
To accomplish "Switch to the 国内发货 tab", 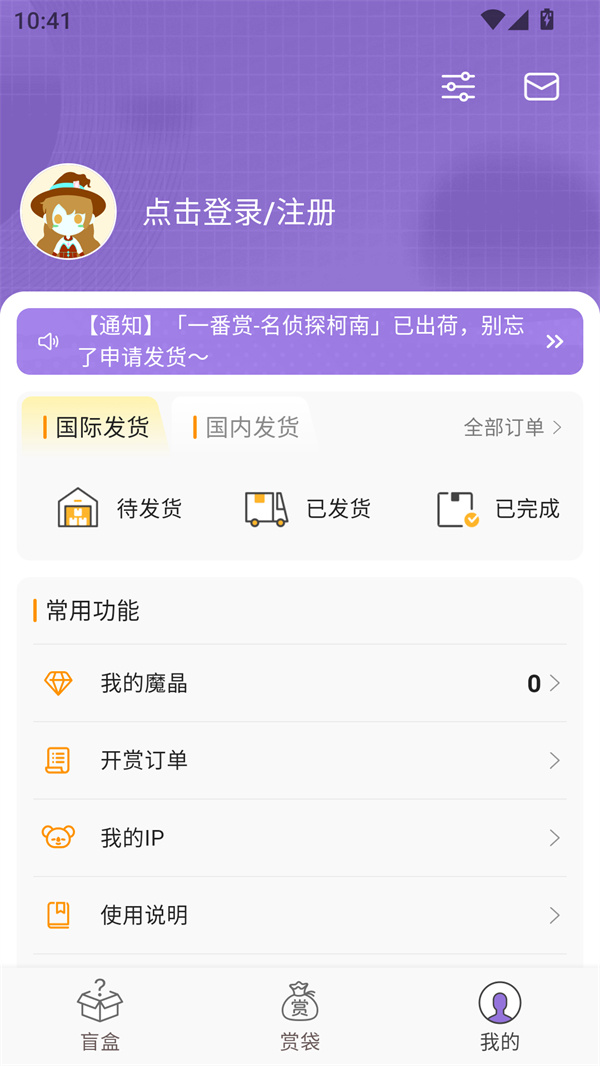I will [x=246, y=428].
